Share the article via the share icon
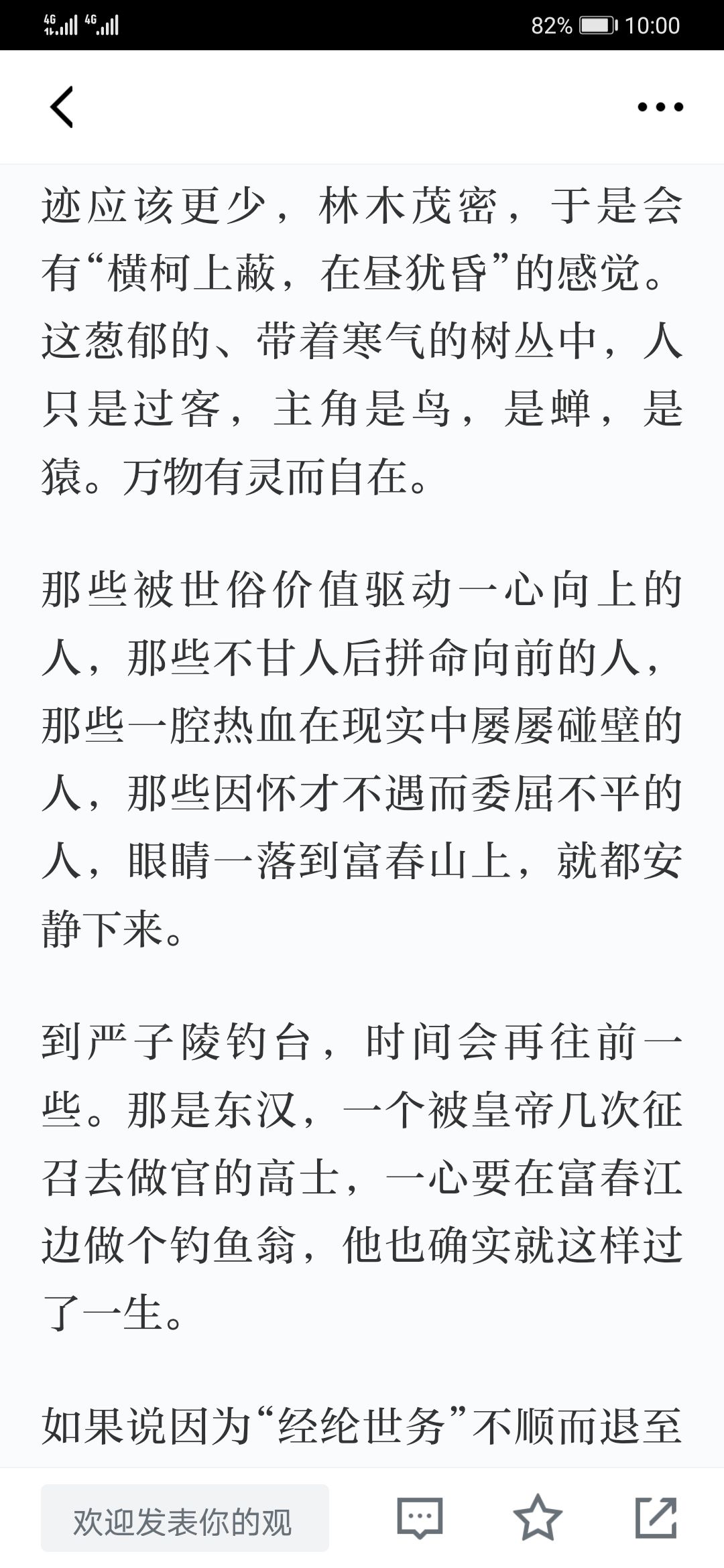This screenshot has height=1568, width=724. click(x=656, y=1517)
